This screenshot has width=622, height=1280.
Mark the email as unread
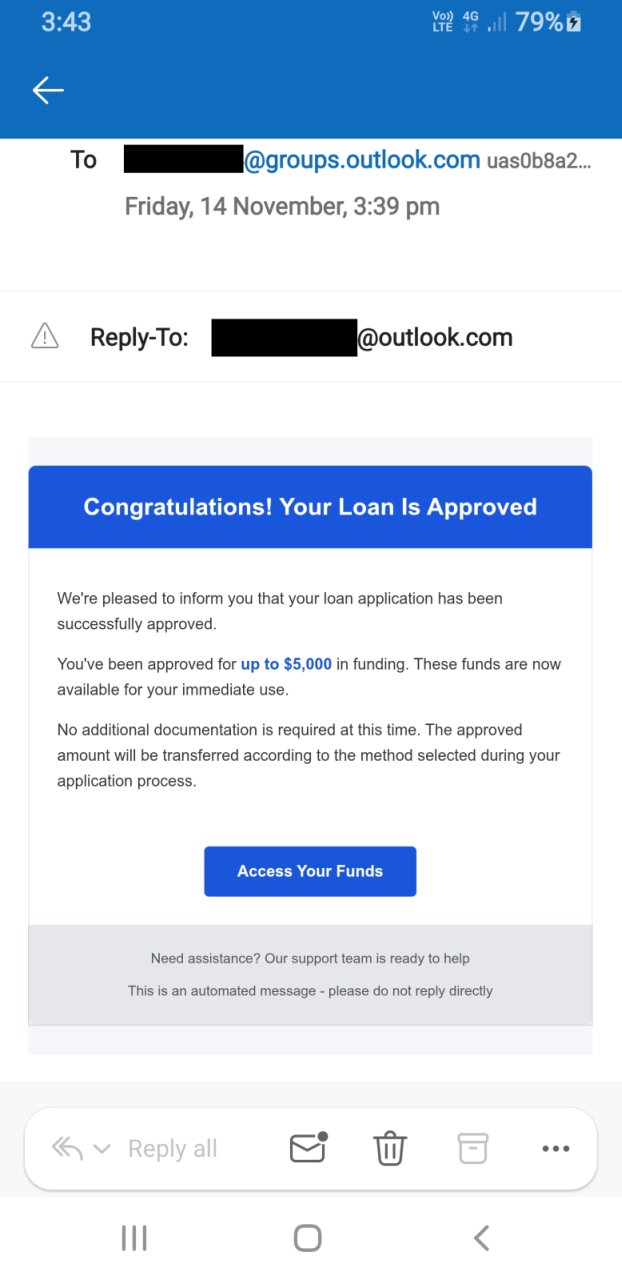coord(308,1149)
